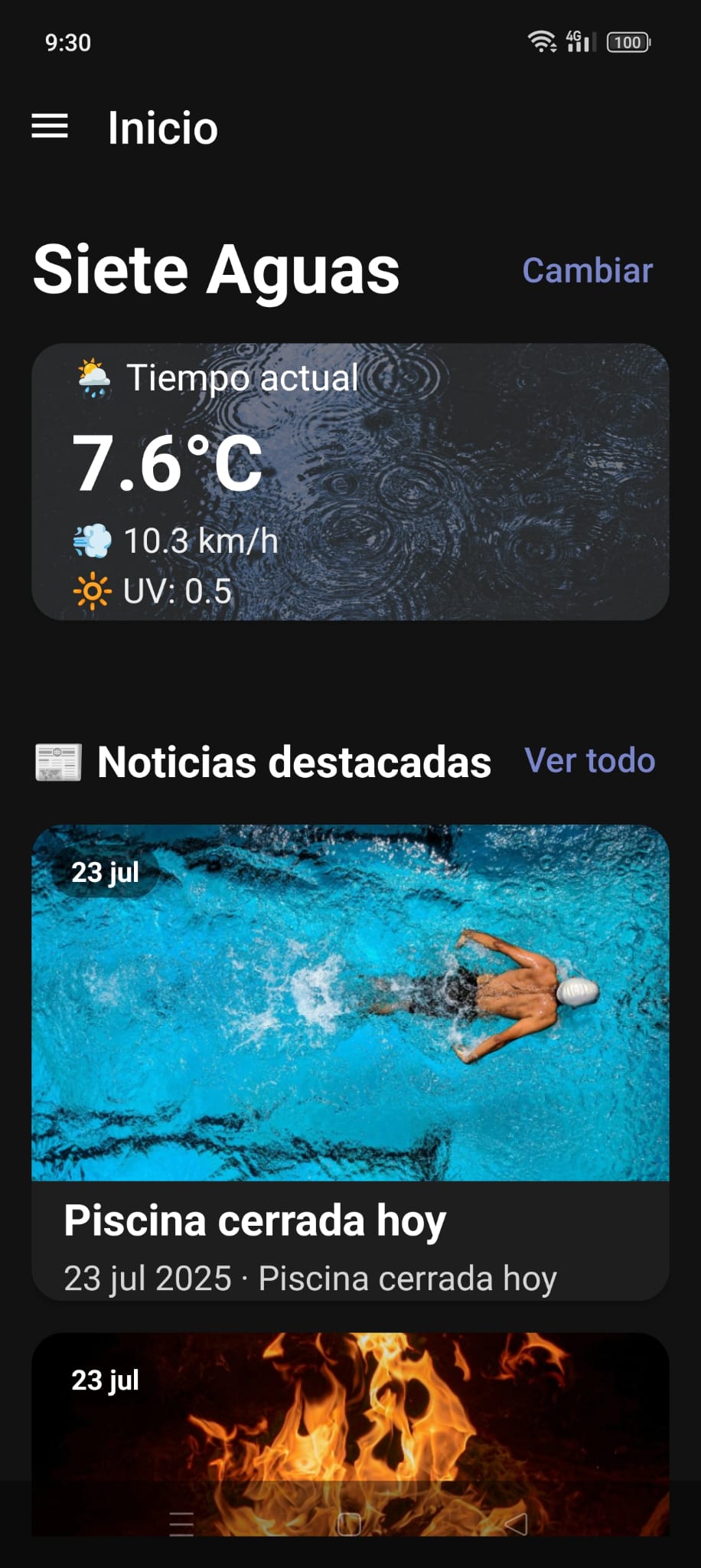Tap Ver todo for all news
The width and height of the screenshot is (701, 1568).
pyautogui.click(x=589, y=760)
